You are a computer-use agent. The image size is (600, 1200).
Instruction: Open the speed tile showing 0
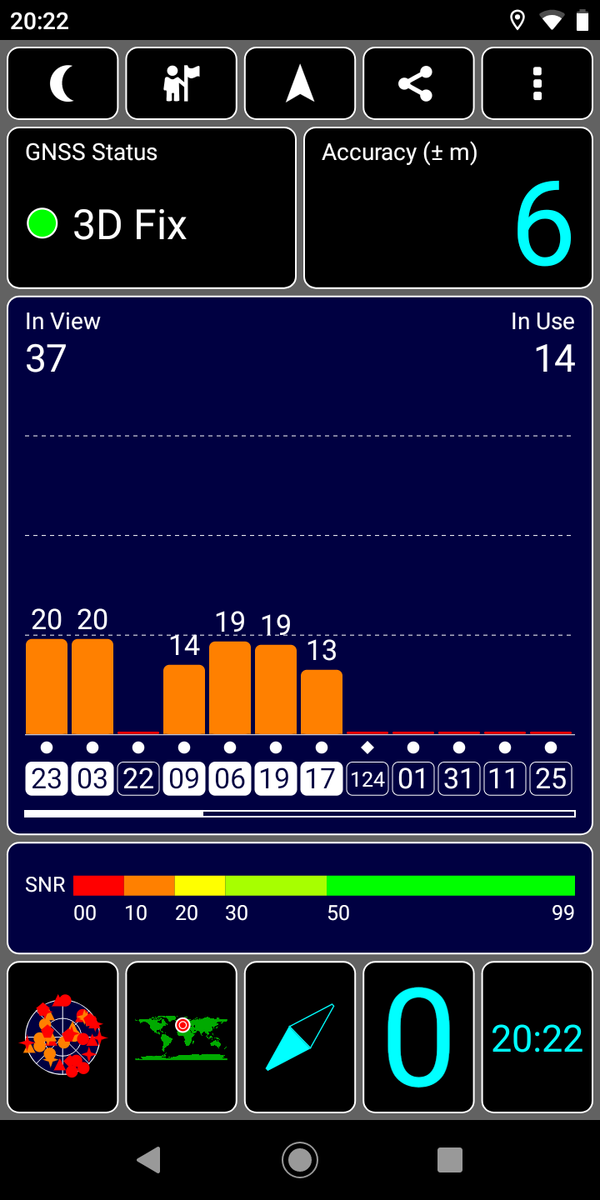[x=418, y=1038]
